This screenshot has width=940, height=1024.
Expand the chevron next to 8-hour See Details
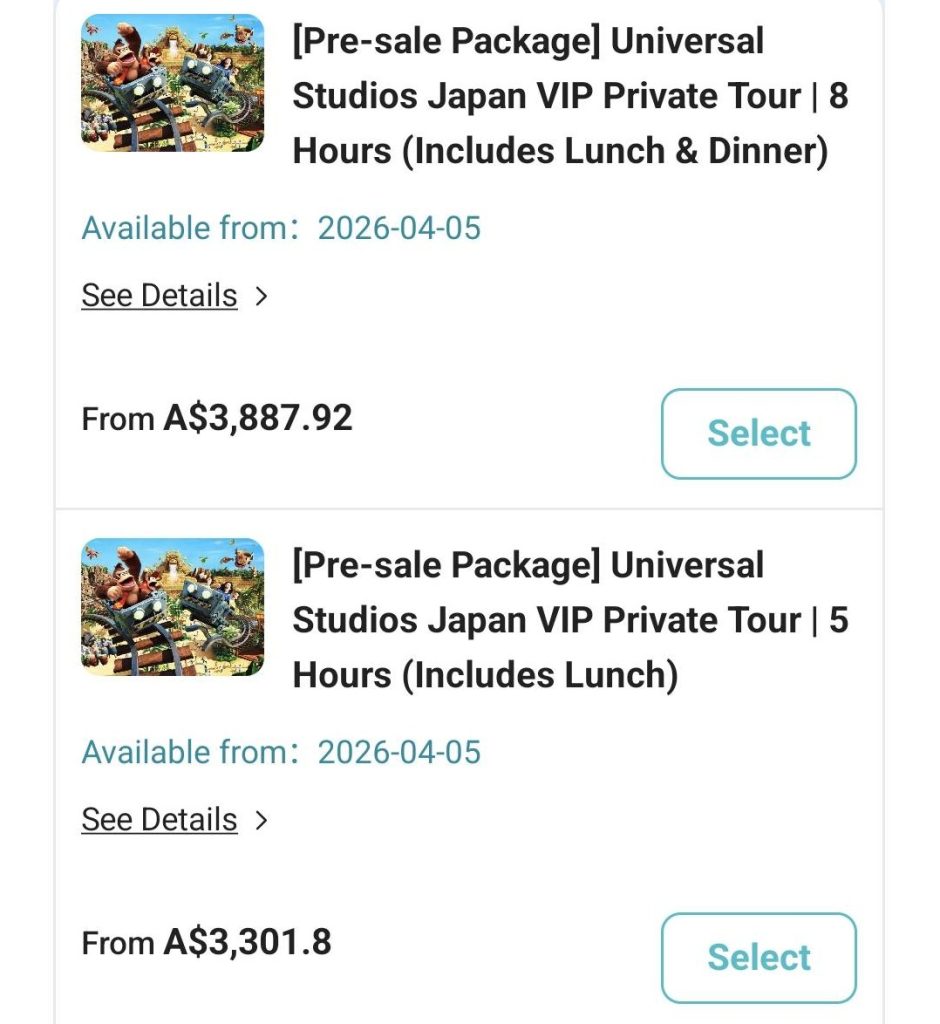[262, 295]
